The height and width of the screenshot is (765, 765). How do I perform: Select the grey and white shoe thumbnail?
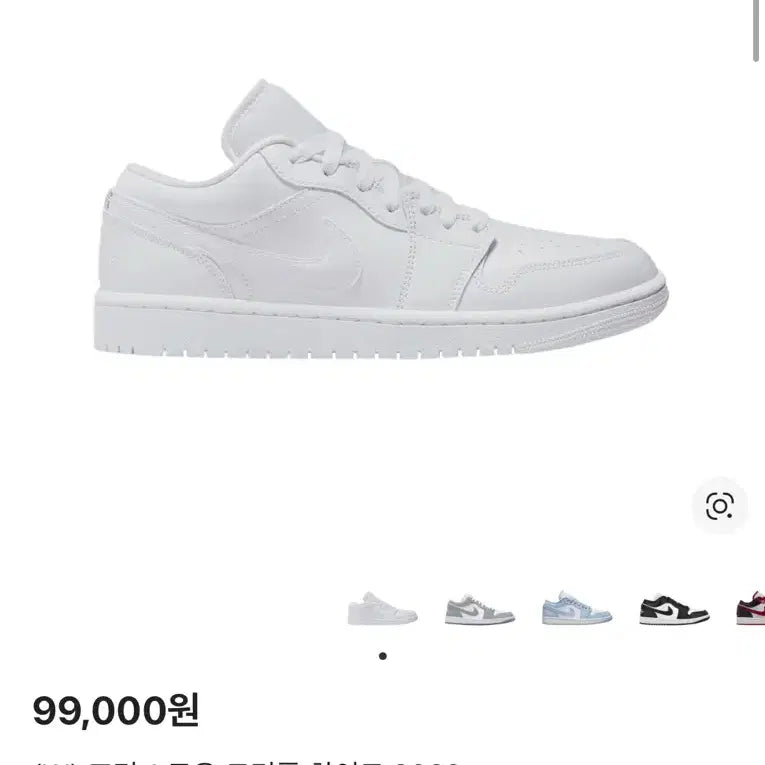[479, 609]
